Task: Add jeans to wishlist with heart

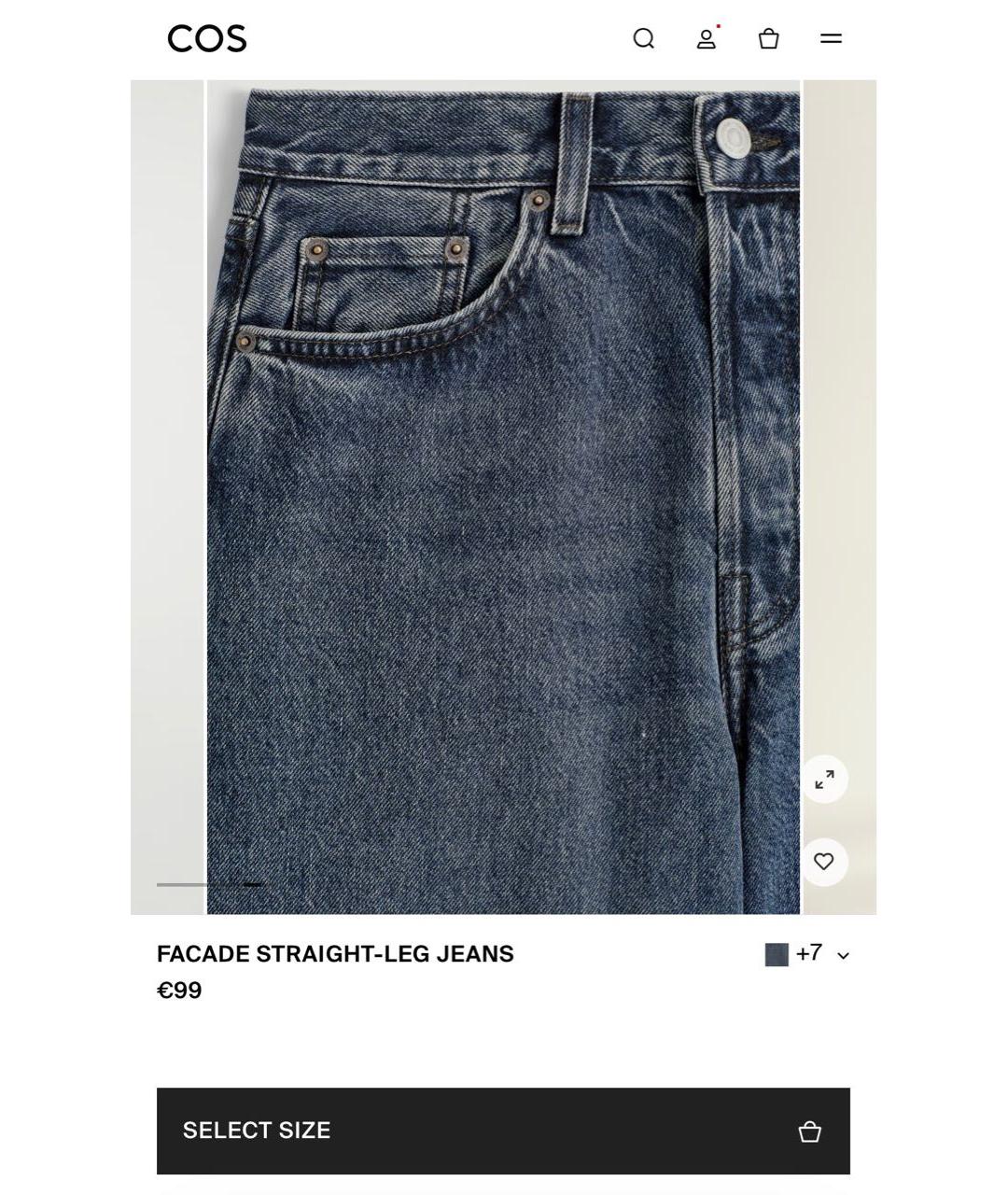Action: pyautogui.click(x=824, y=862)
